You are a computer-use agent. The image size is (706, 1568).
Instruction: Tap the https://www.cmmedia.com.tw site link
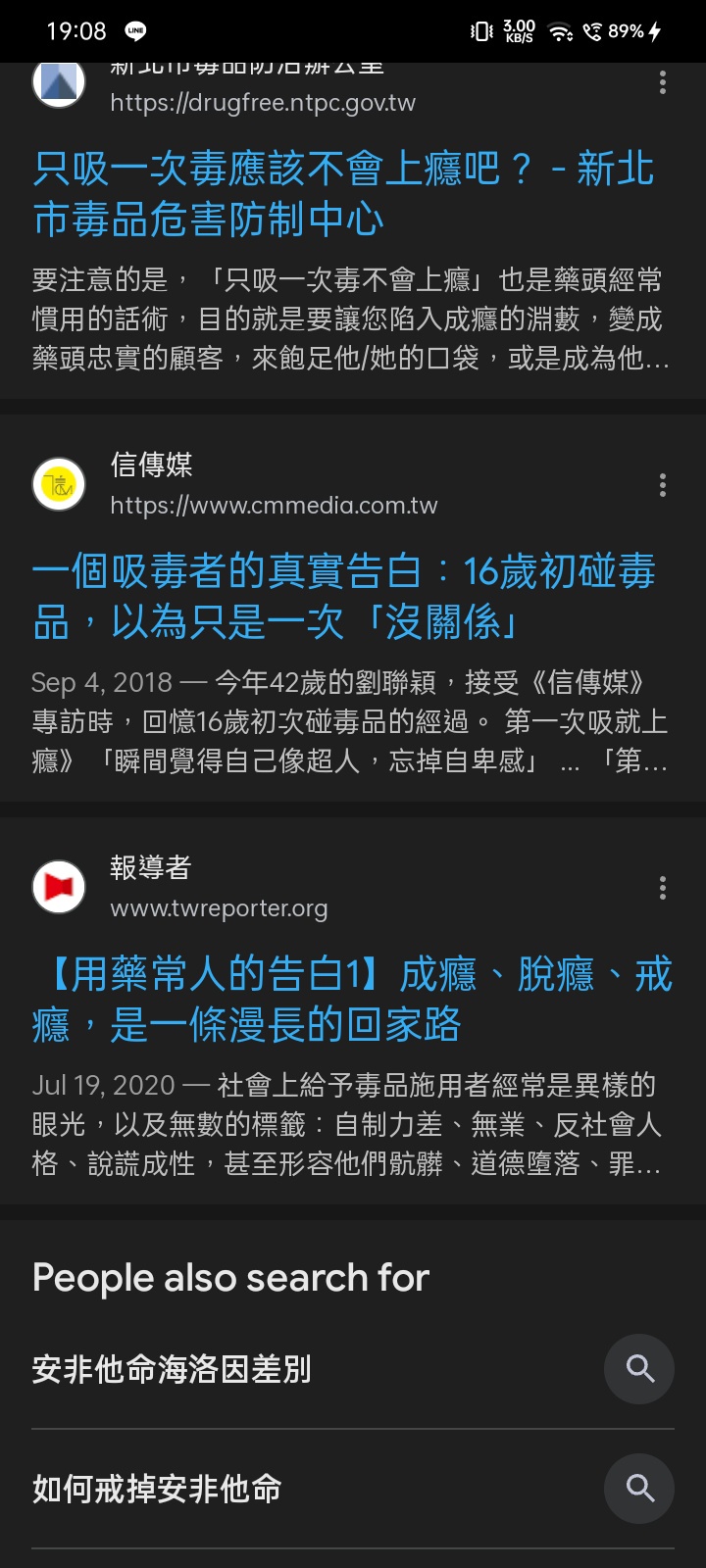(x=274, y=506)
